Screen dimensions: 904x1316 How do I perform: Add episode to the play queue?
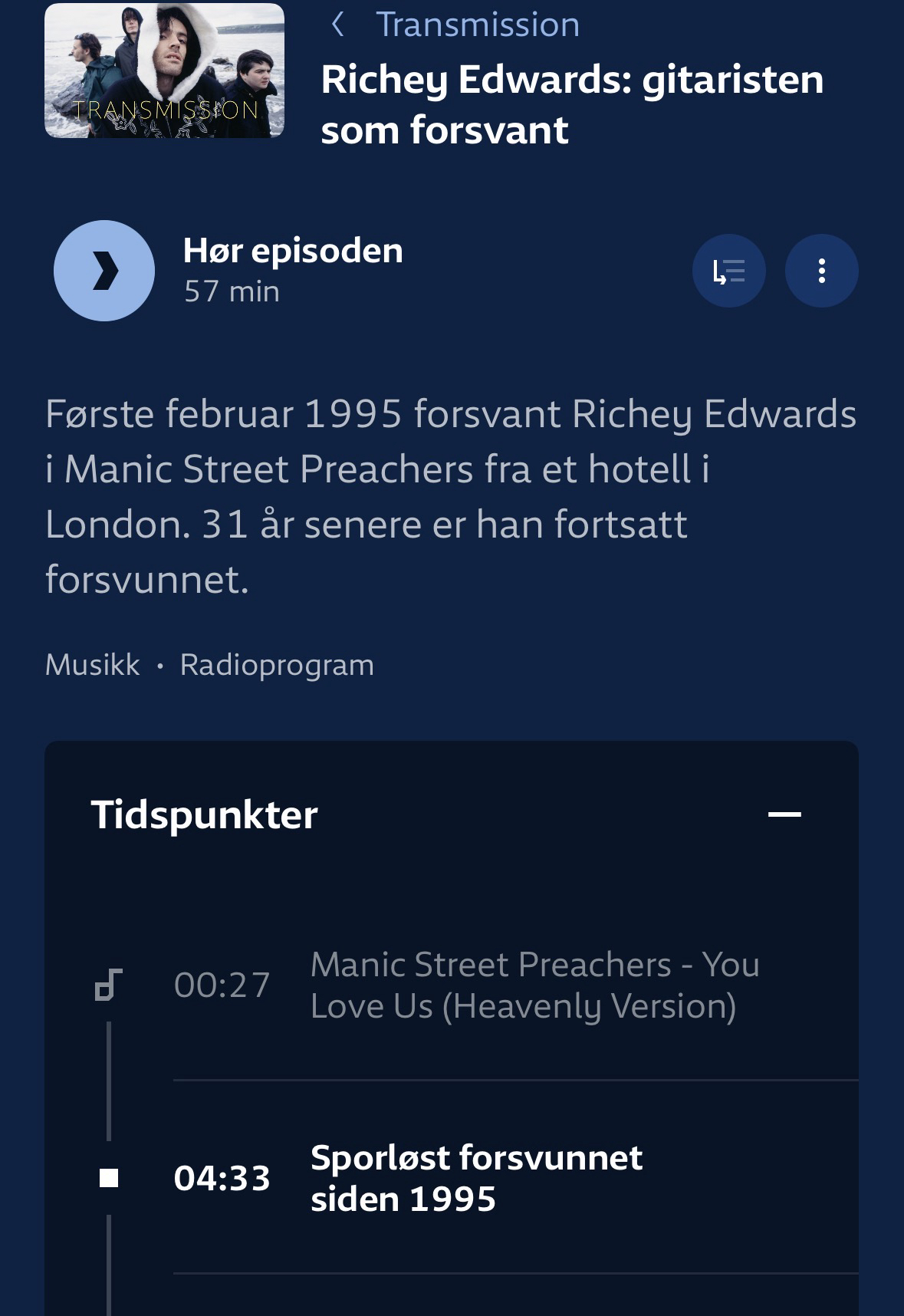coord(728,271)
